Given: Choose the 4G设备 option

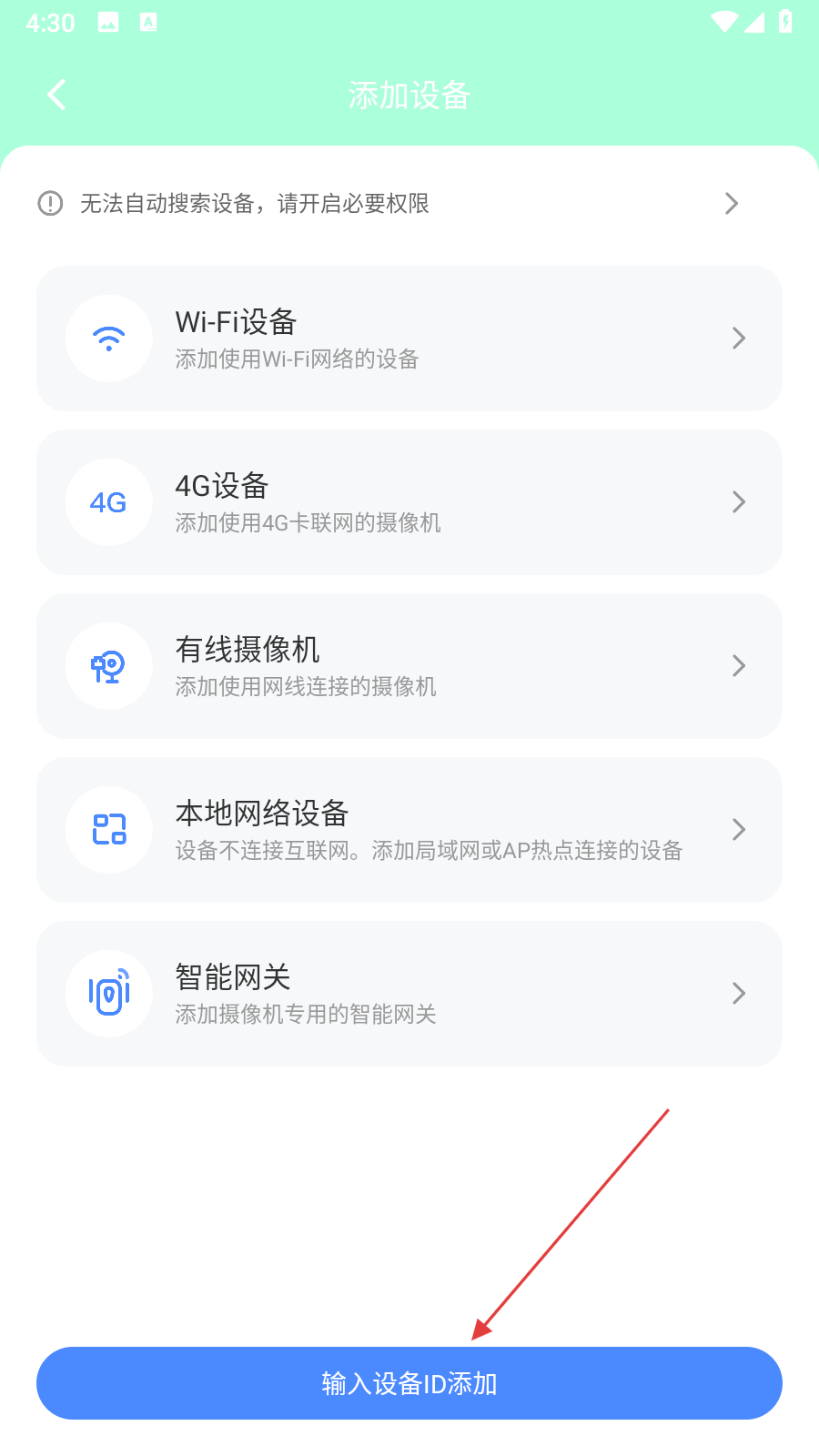Looking at the screenshot, I should click(x=409, y=502).
